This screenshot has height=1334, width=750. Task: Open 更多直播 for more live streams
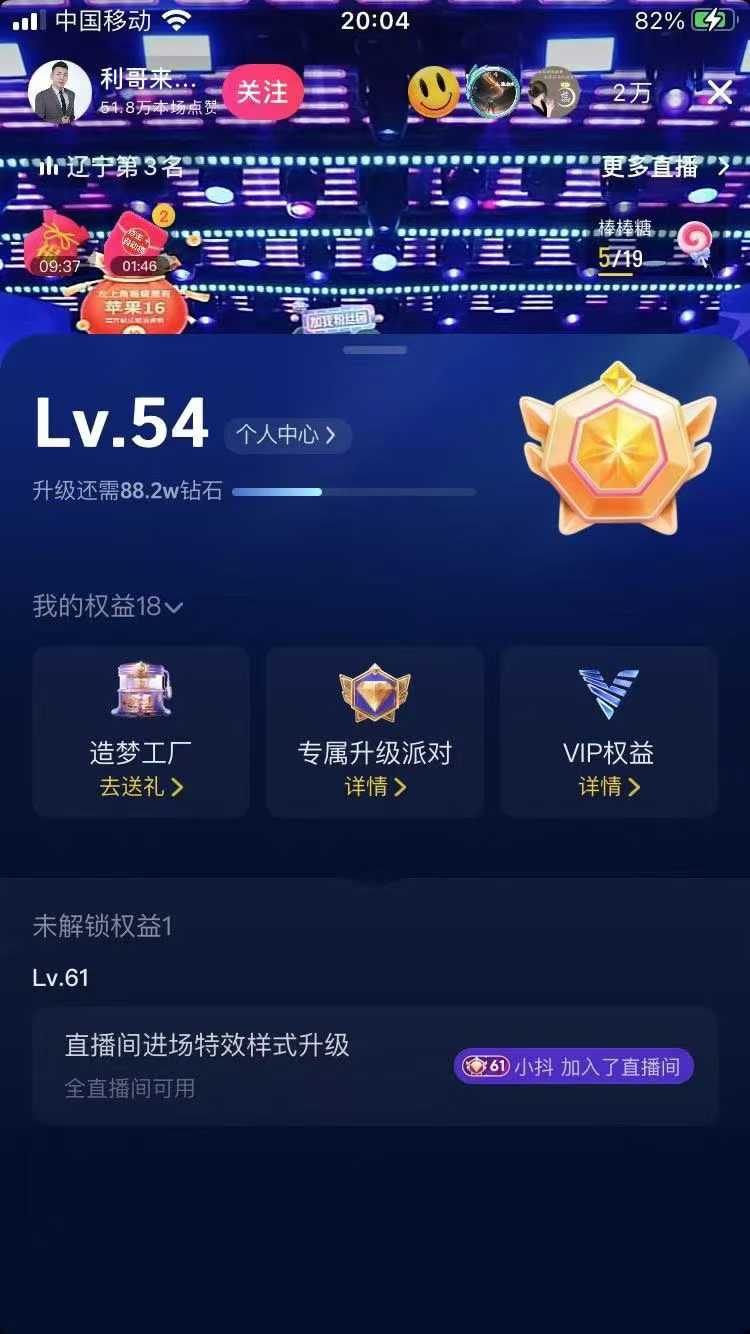[x=663, y=167]
